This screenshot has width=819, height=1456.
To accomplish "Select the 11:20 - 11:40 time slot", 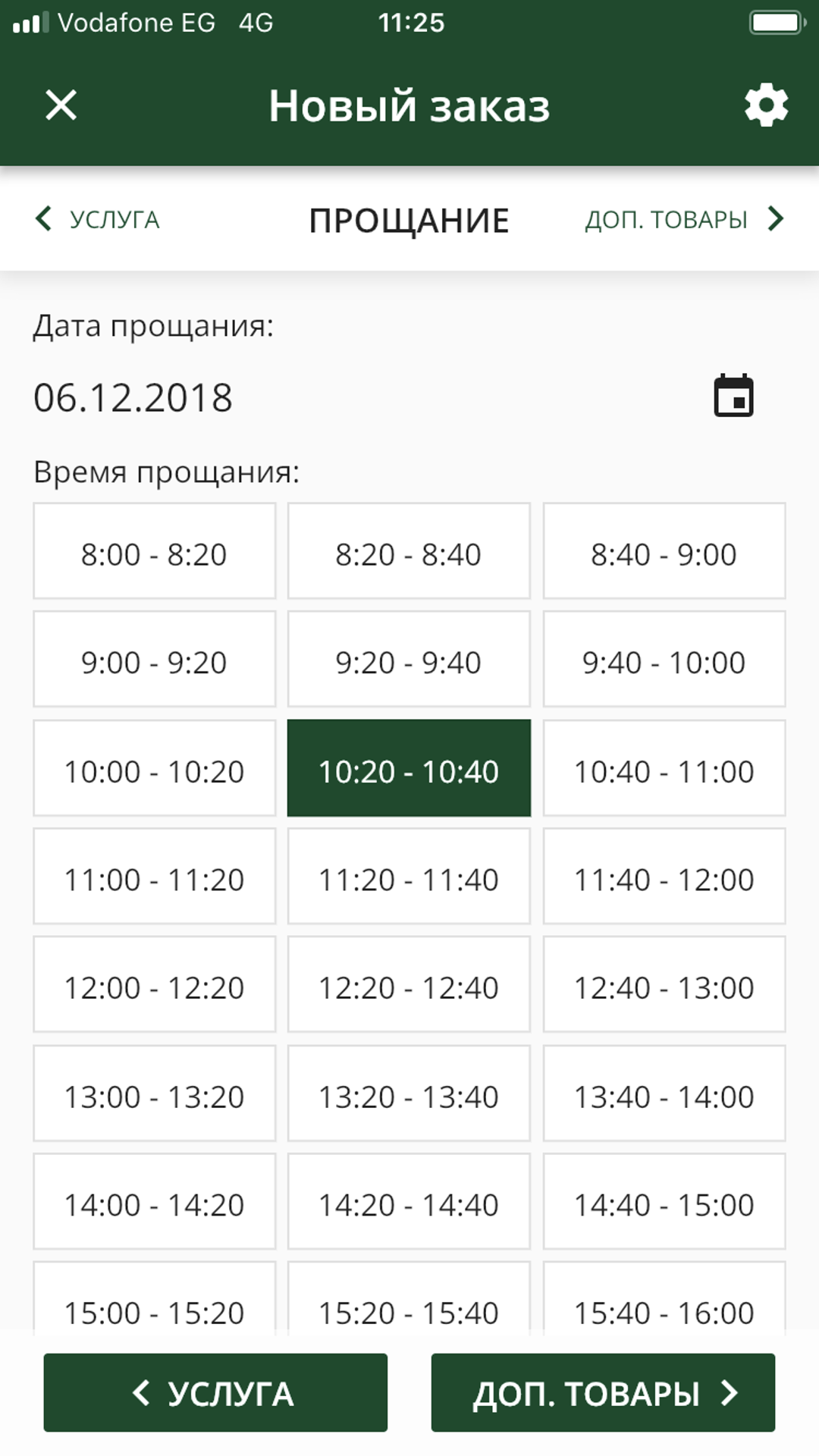I will [409, 877].
